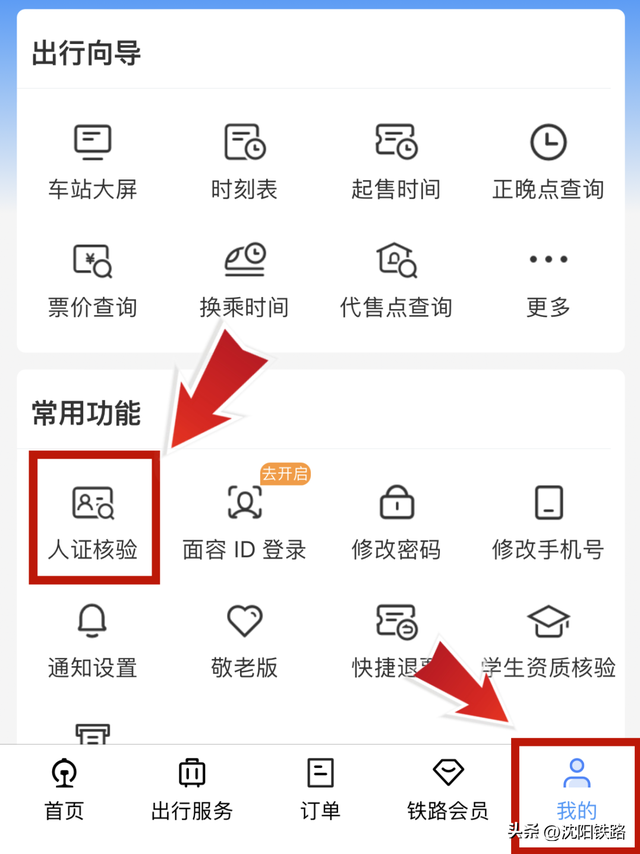Open 人证核验 identity verification

93,520
